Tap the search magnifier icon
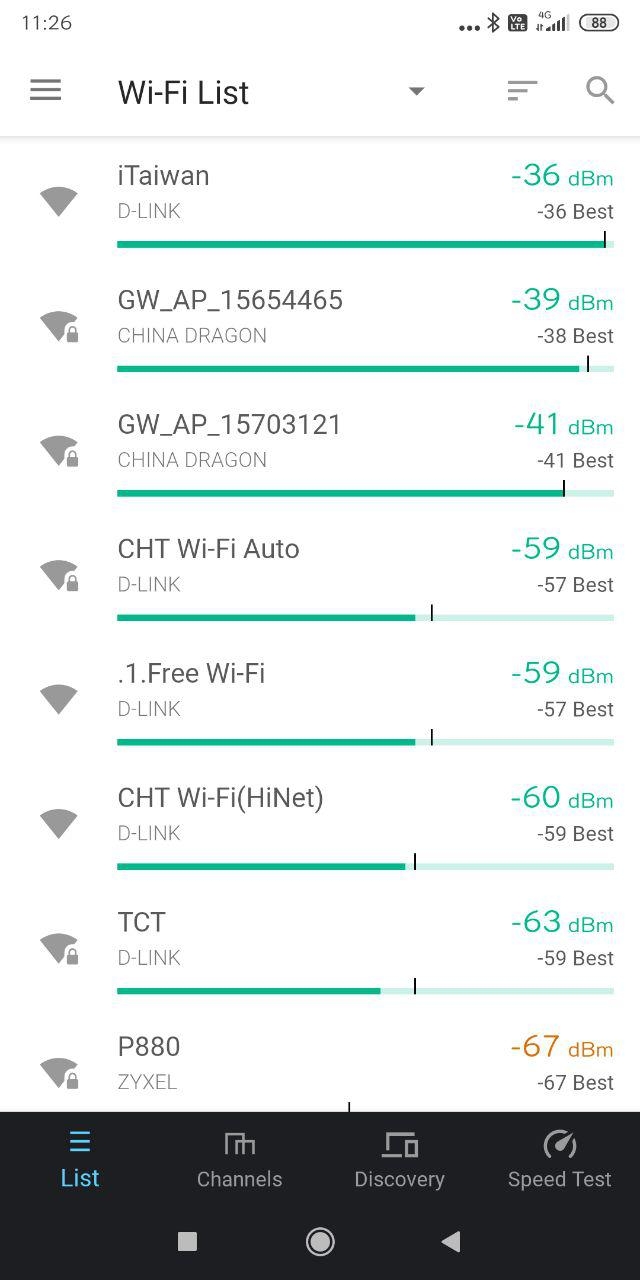The image size is (640, 1280). [599, 91]
